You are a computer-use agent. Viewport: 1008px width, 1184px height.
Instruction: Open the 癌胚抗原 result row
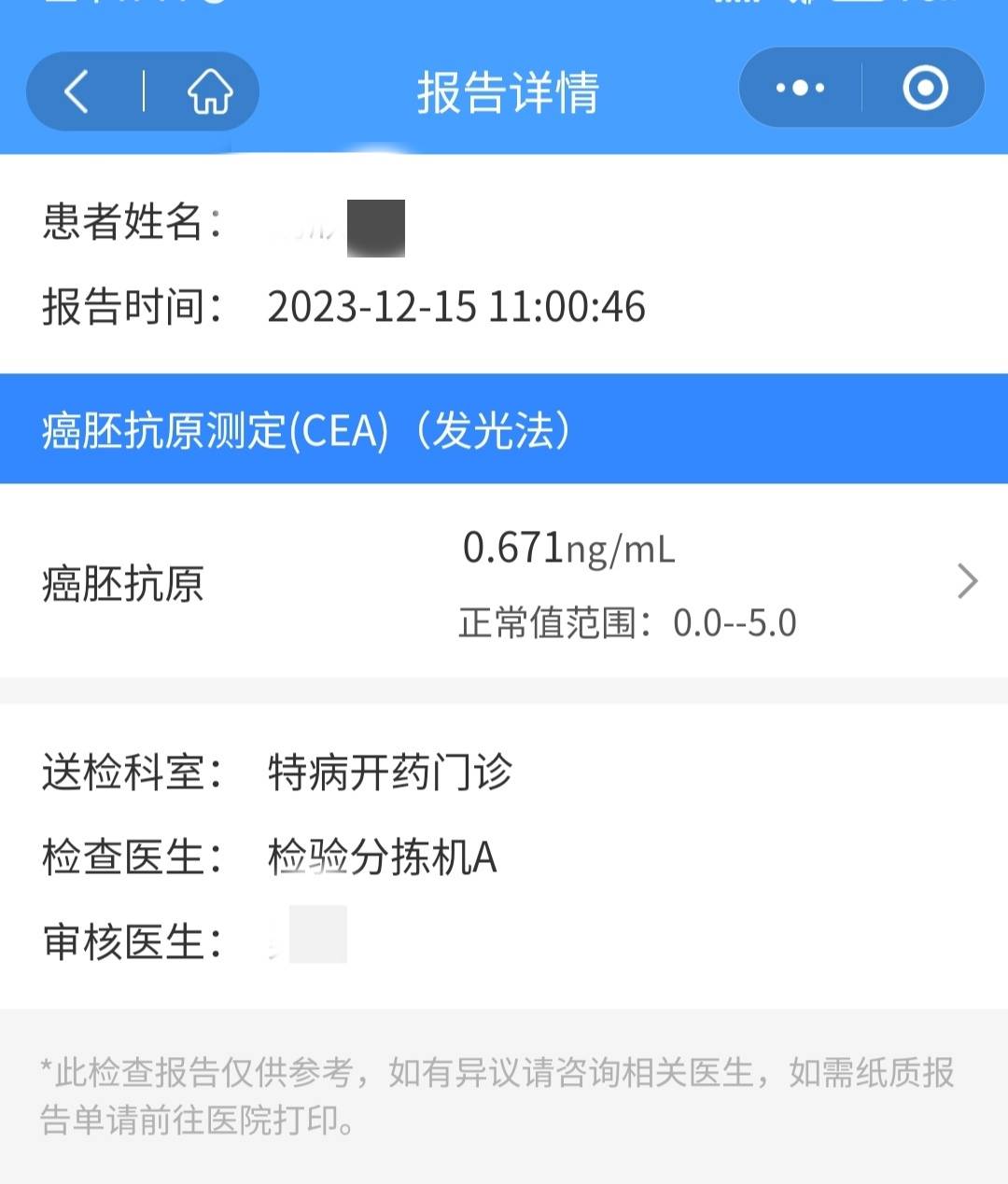[x=504, y=581]
